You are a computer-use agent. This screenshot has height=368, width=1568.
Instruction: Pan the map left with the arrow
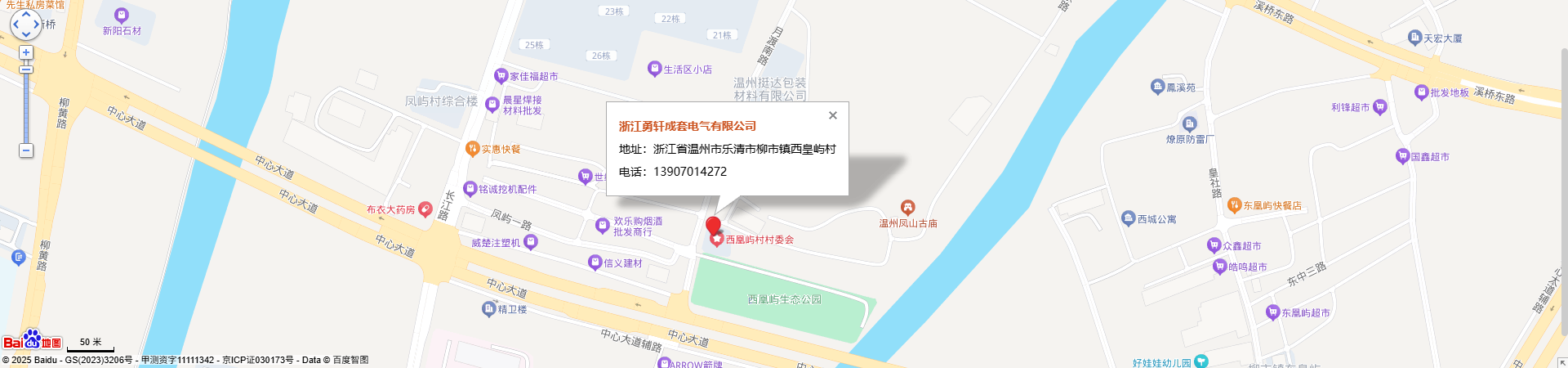pos(15,25)
